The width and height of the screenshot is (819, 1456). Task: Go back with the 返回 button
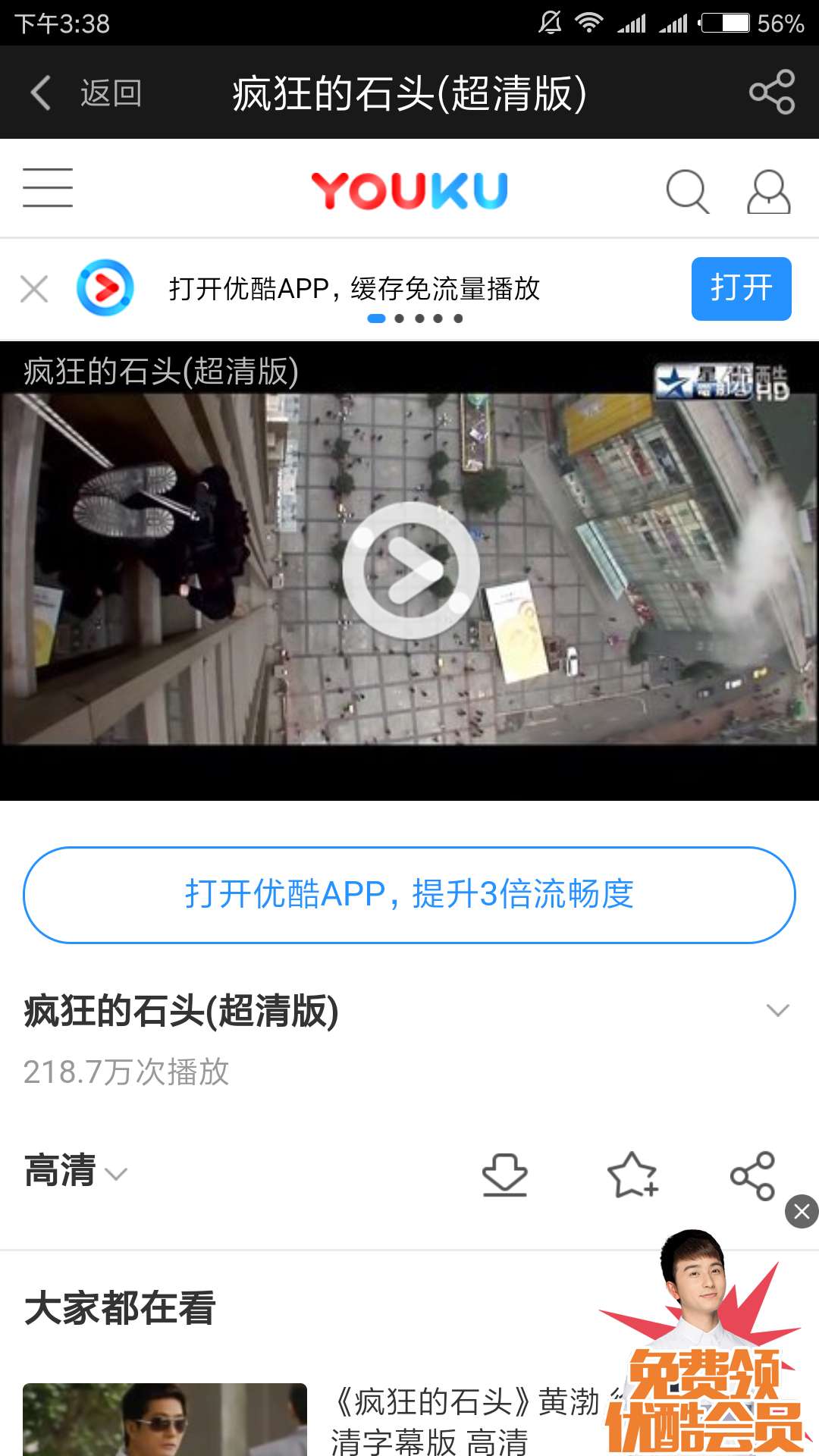click(85, 93)
